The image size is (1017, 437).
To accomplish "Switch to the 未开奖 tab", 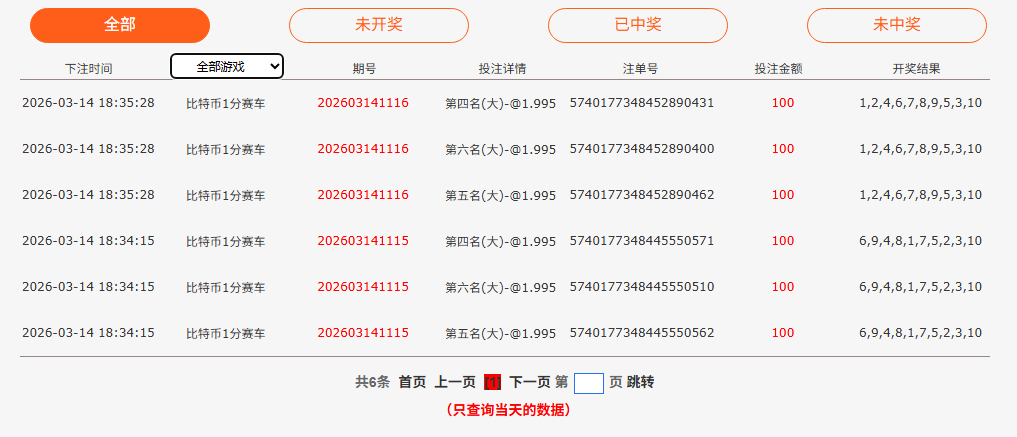I will point(378,25).
